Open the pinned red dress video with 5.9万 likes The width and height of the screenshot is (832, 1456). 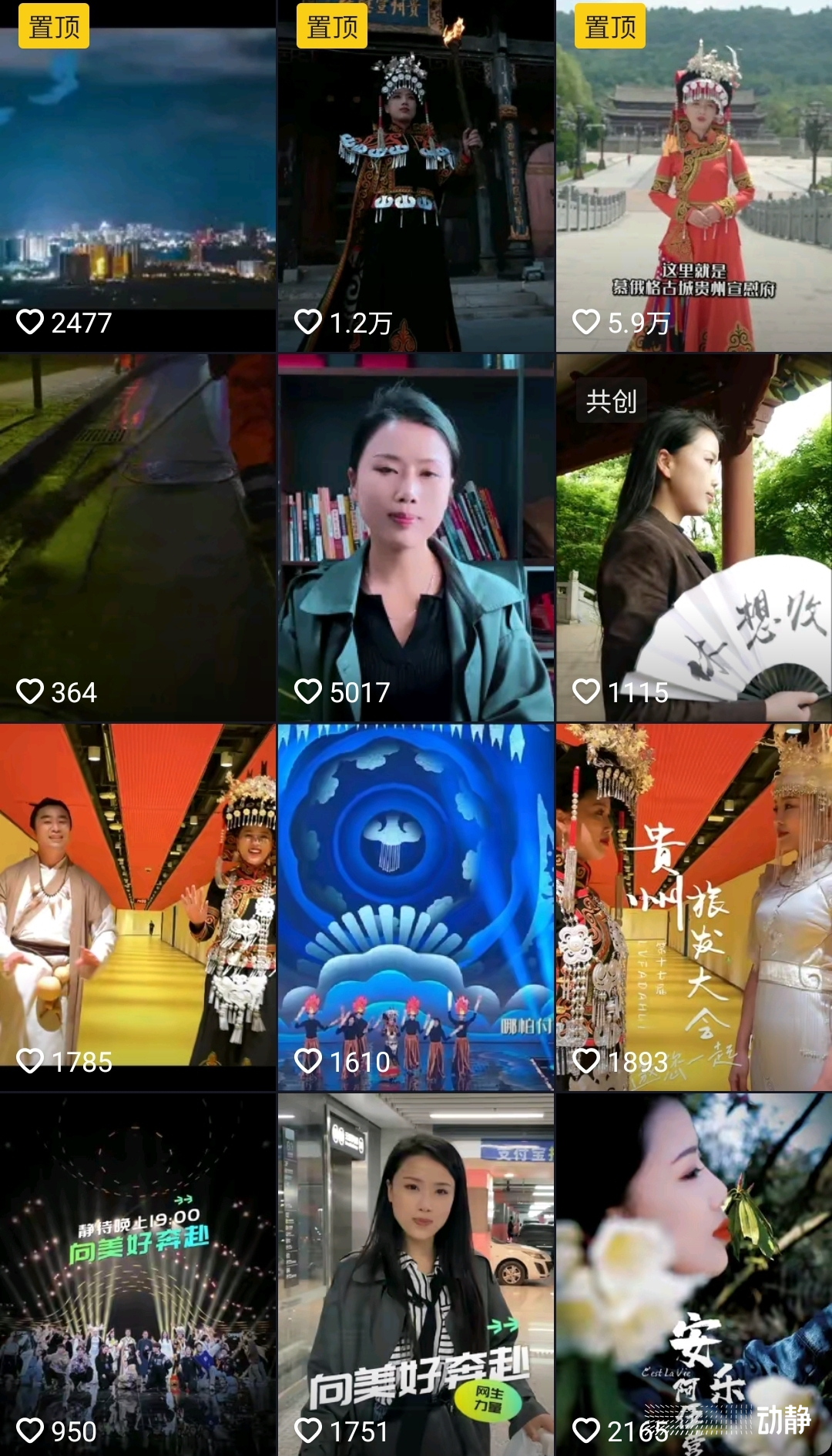[694, 177]
